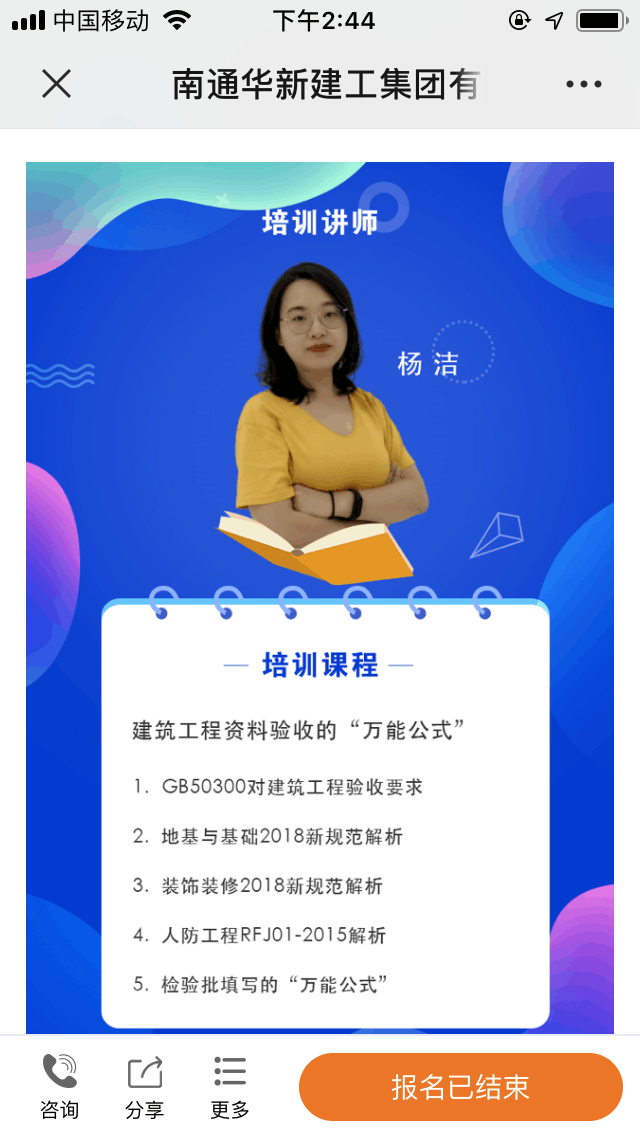Share this page via 分享
The height and width of the screenshot is (1136, 640).
pos(144,1087)
